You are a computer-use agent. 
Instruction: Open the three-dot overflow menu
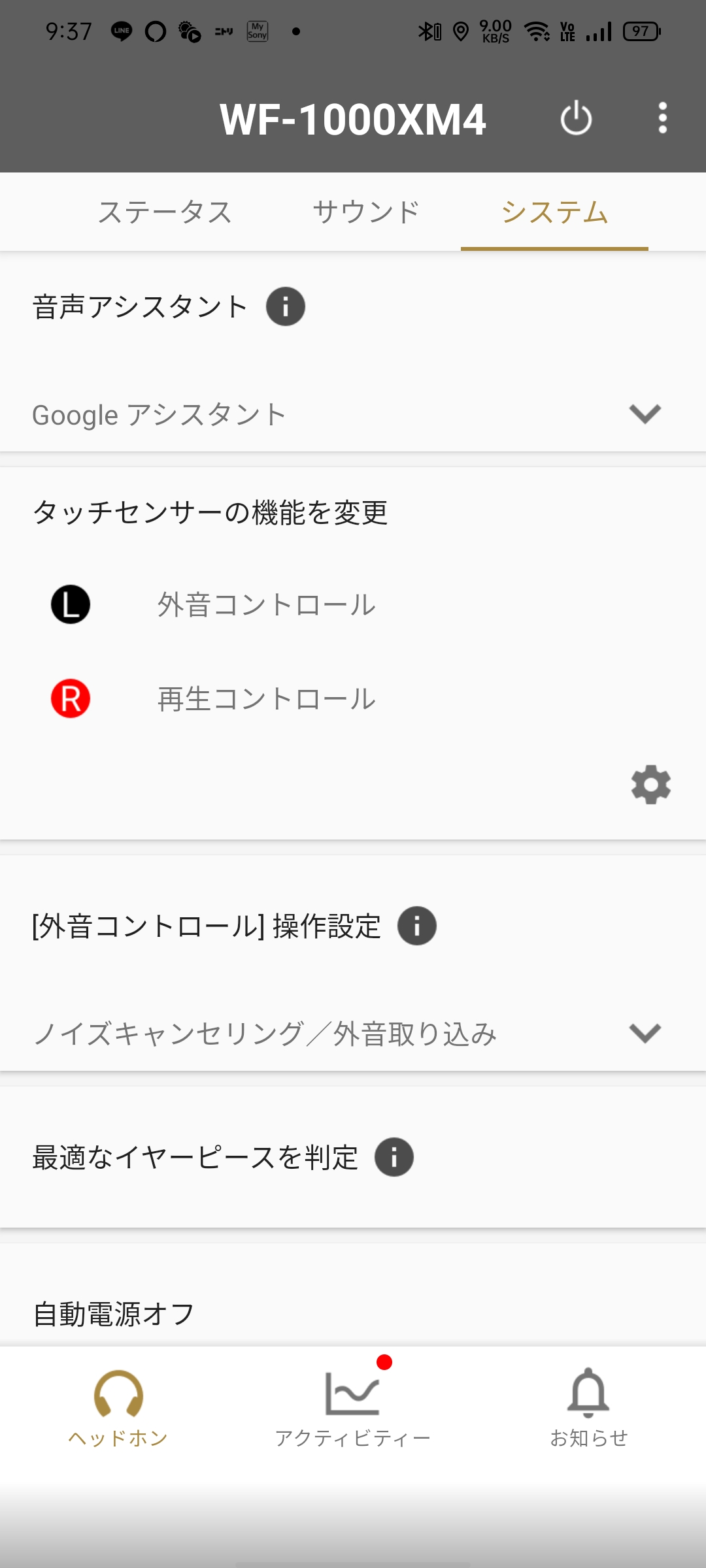click(x=662, y=118)
